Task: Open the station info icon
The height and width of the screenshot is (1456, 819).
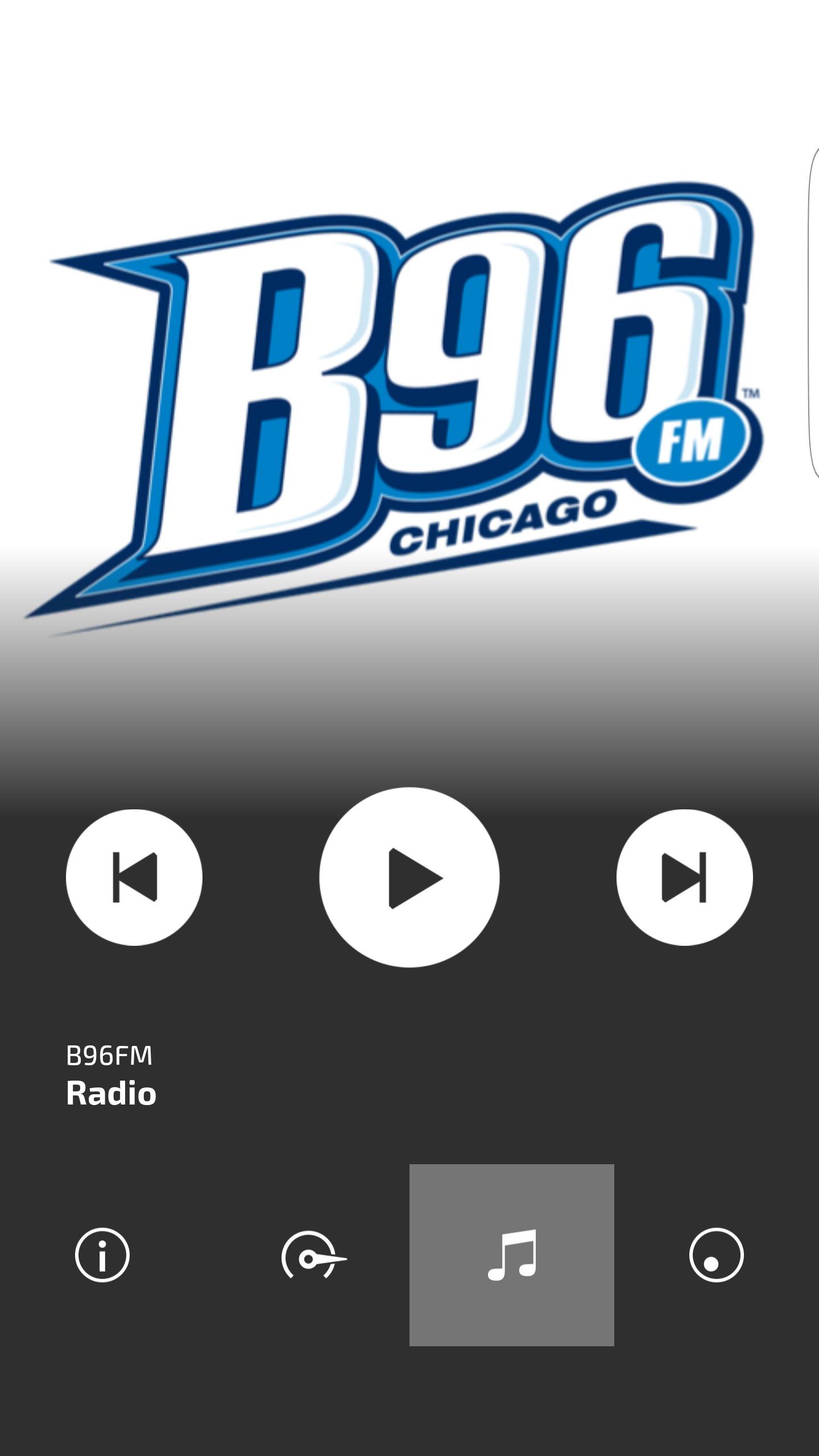Action: click(x=102, y=1255)
